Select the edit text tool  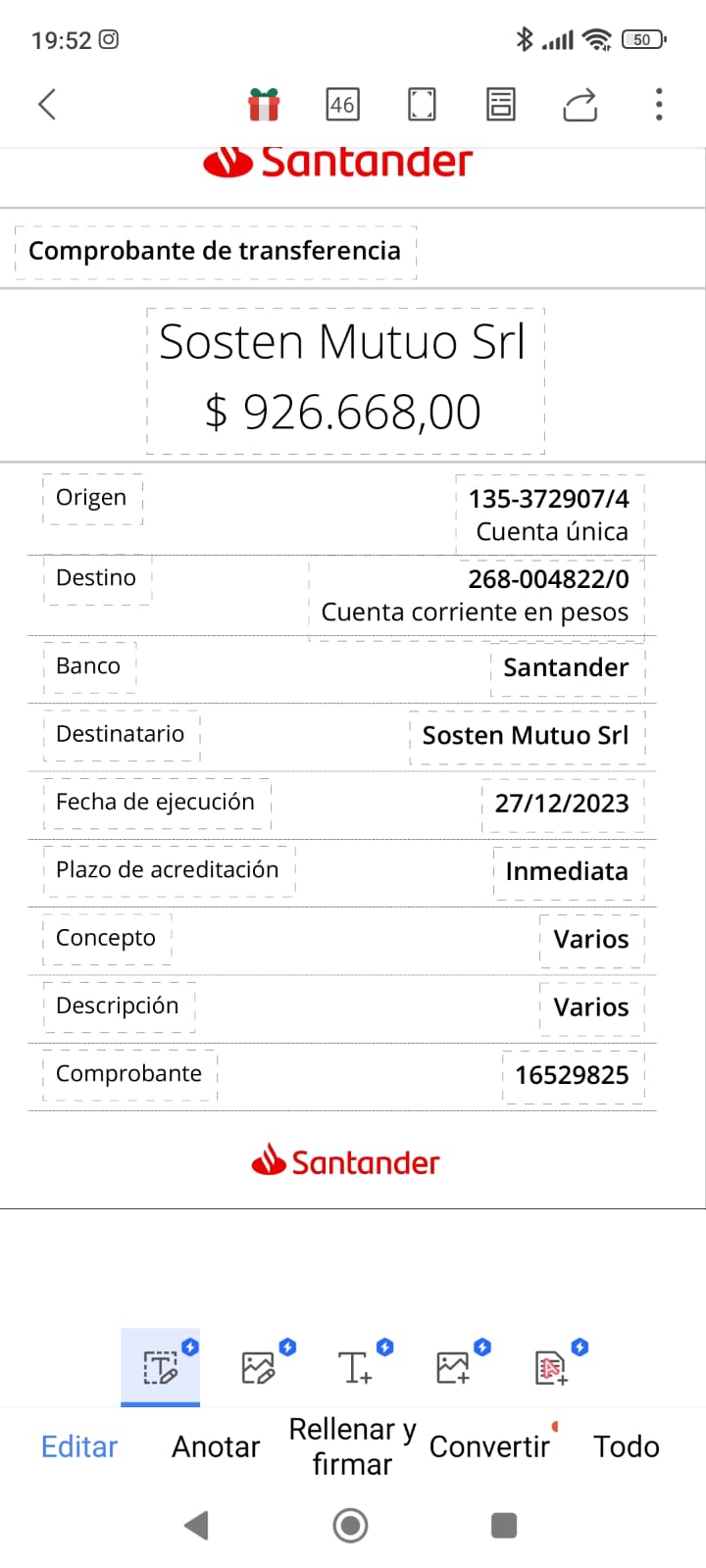161,1367
